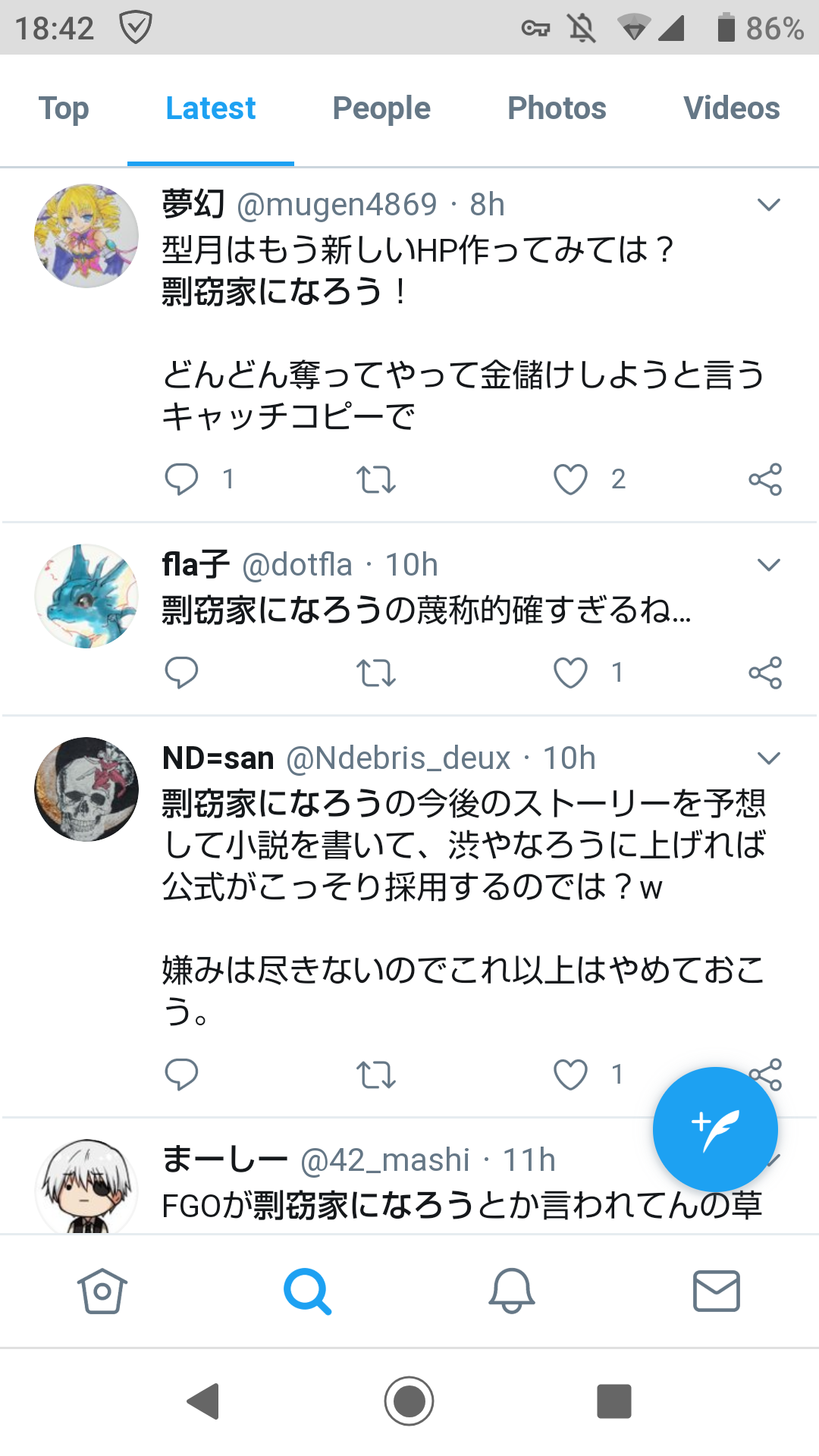
Task: Switch to the People tab
Action: tap(381, 108)
